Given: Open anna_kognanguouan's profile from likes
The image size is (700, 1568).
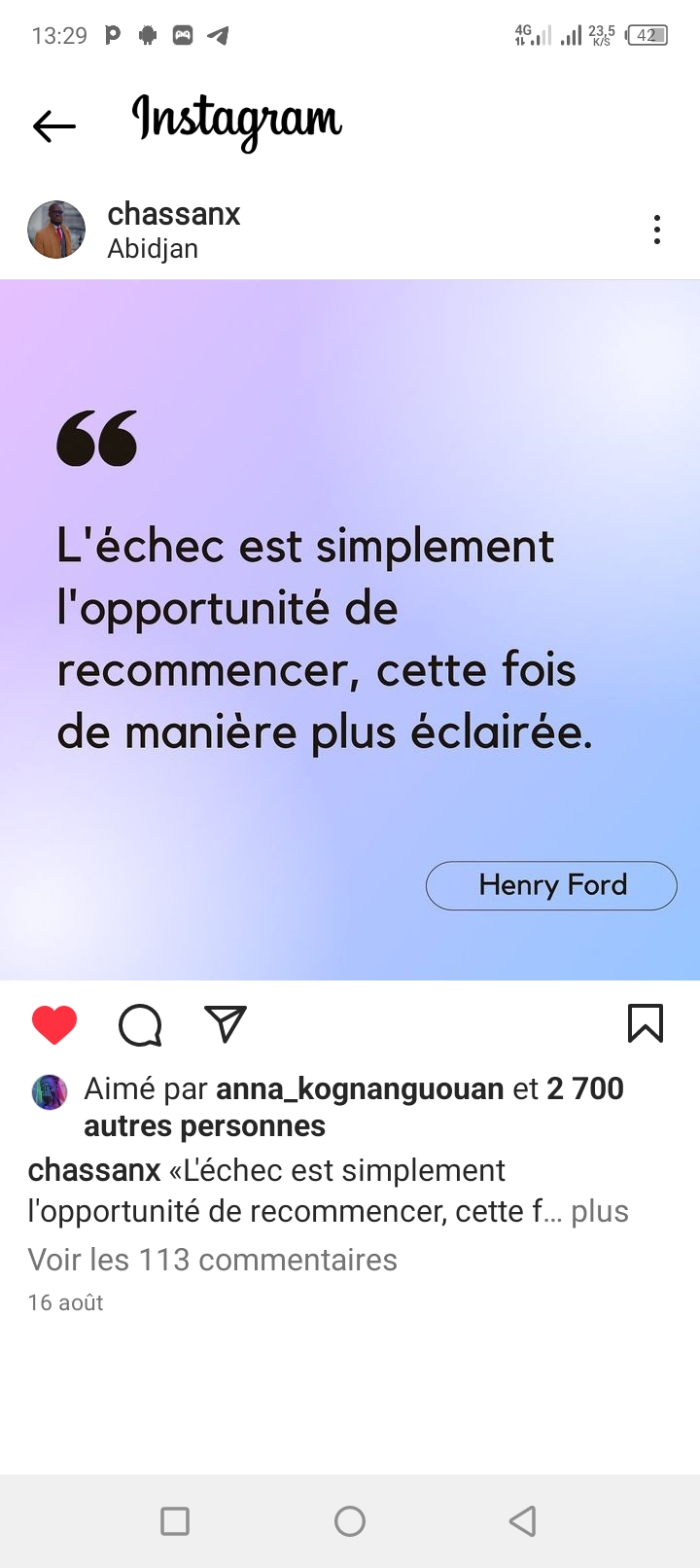Looking at the screenshot, I should point(360,1088).
